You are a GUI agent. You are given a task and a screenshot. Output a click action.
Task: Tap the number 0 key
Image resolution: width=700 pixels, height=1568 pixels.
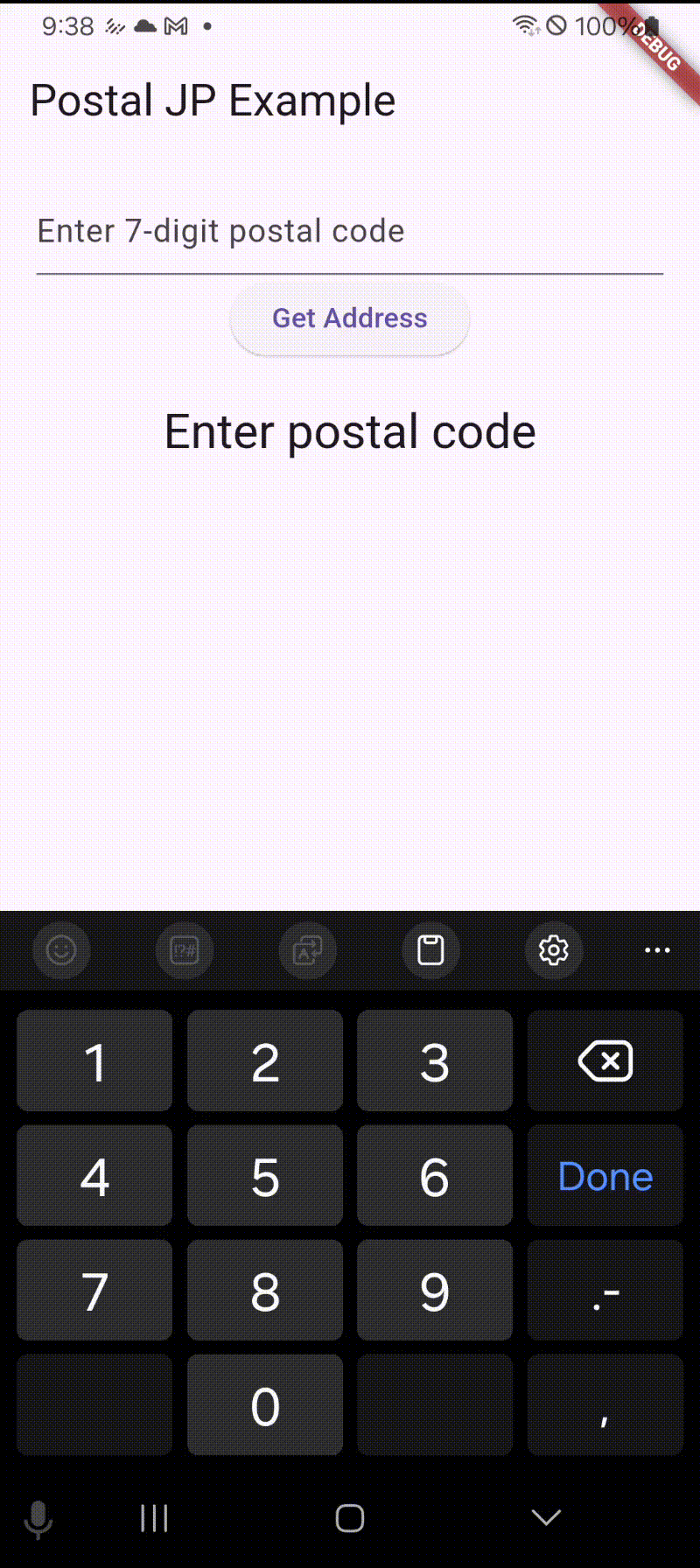pyautogui.click(x=264, y=1405)
